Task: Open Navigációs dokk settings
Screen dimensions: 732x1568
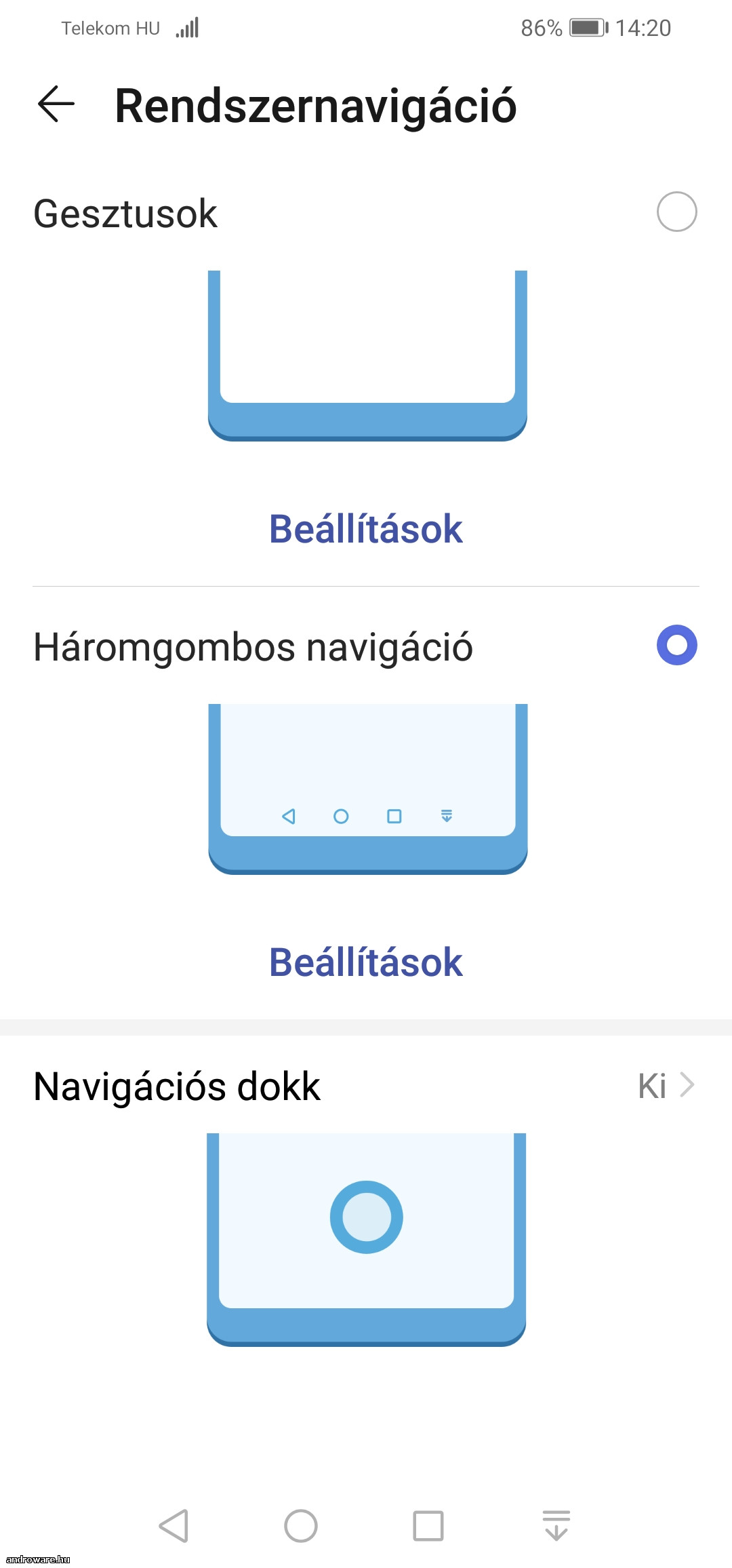Action: pos(366,1086)
